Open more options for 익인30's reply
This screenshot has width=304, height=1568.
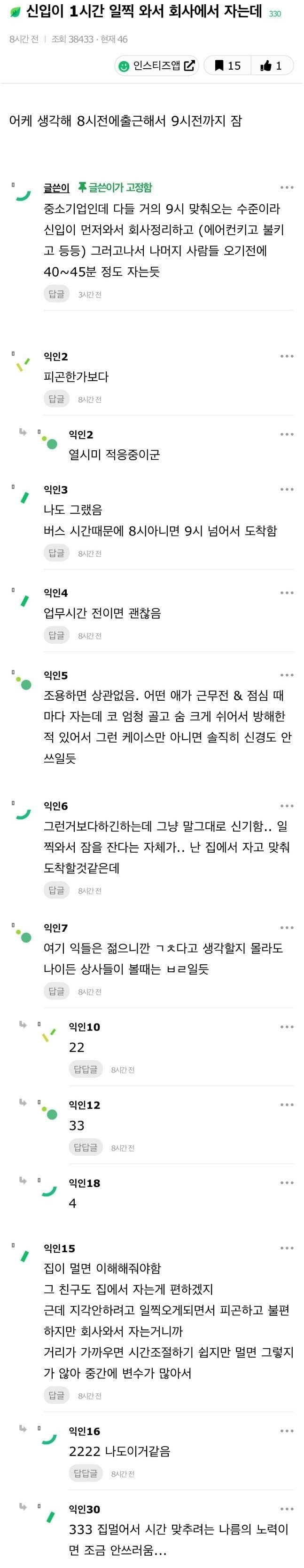286,1509
